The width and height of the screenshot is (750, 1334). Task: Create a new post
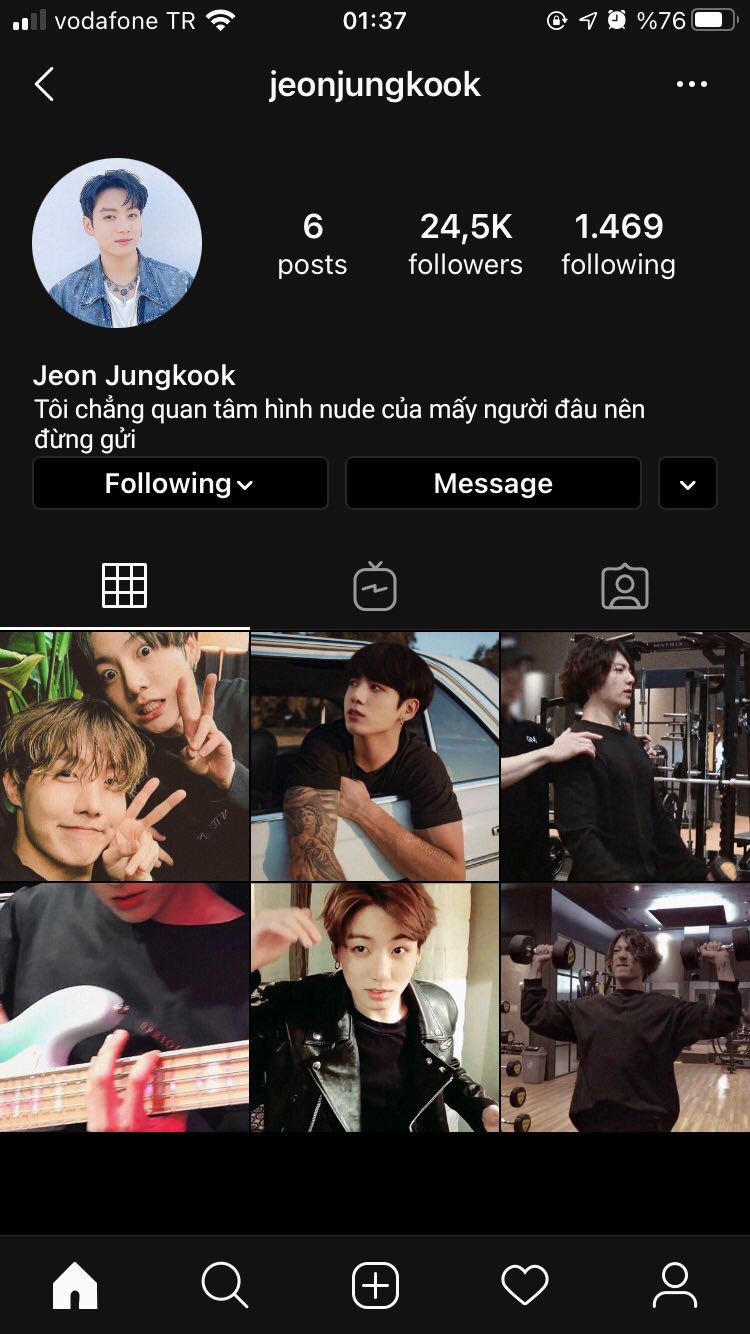pos(375,1285)
